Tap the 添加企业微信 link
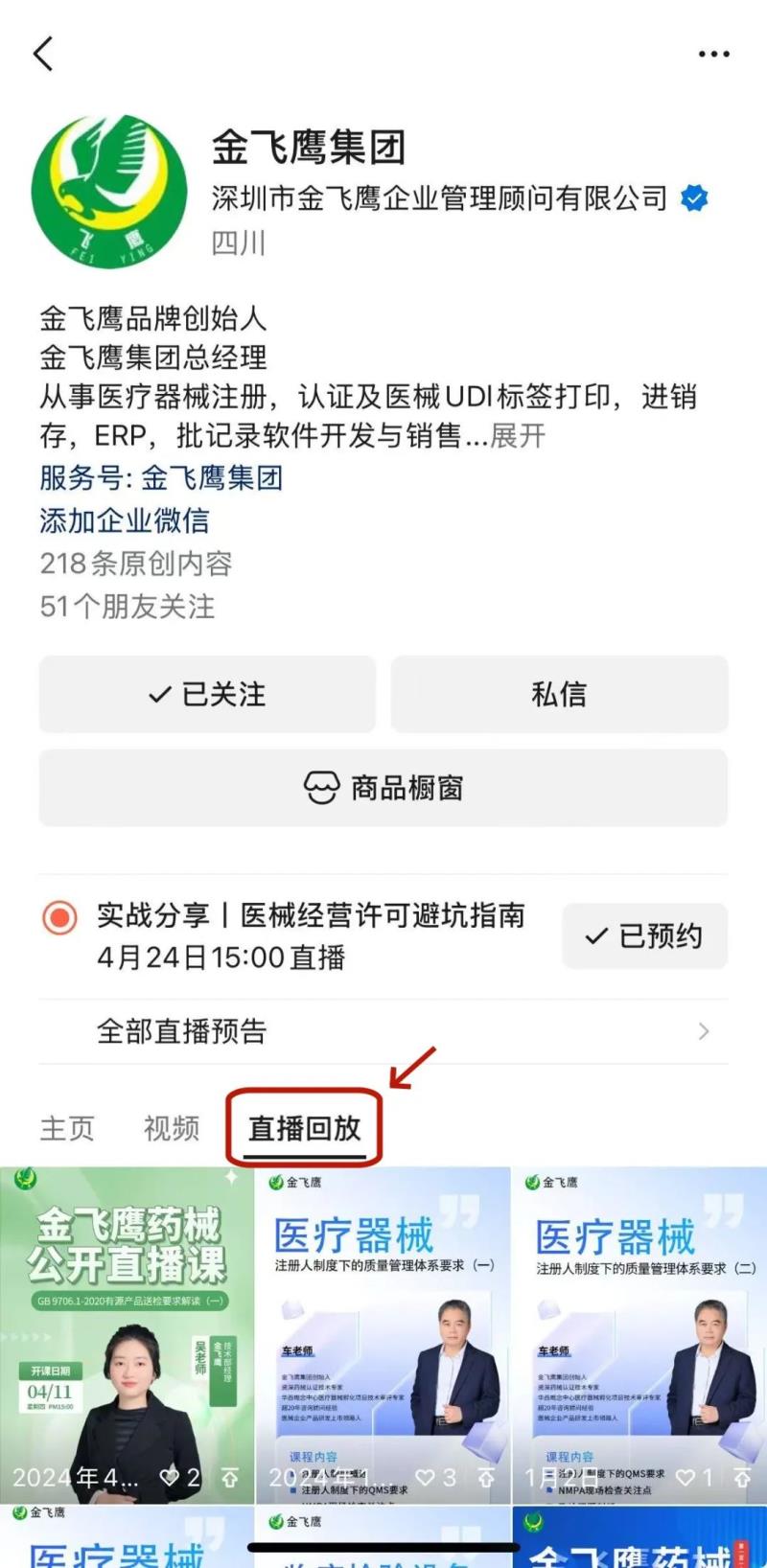Image resolution: width=767 pixels, height=1568 pixels. pos(125,520)
